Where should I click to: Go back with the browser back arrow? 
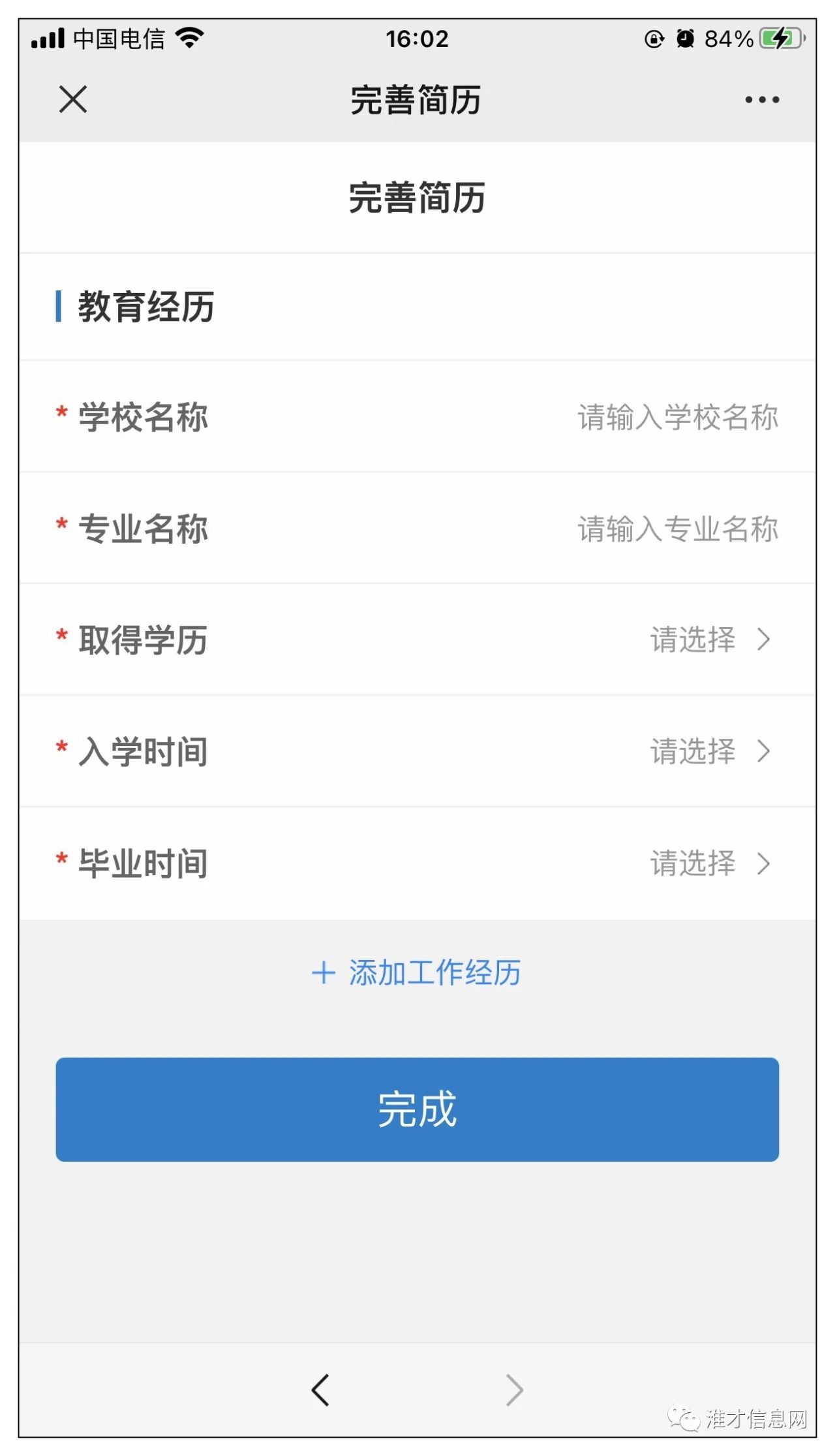click(320, 1389)
